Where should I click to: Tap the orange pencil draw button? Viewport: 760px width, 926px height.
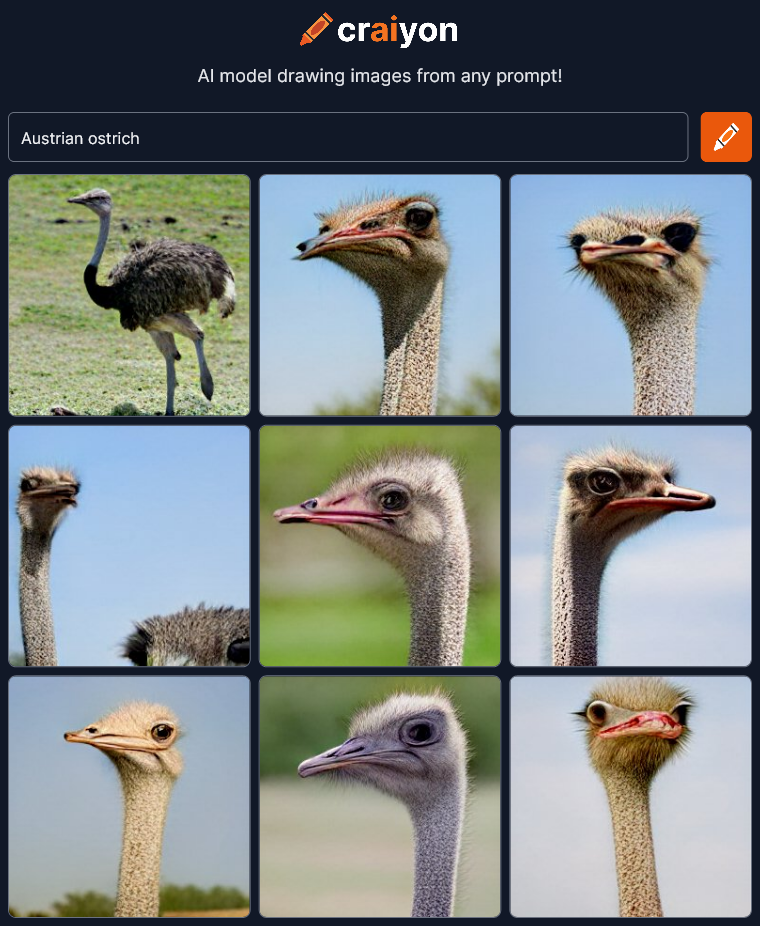726,137
